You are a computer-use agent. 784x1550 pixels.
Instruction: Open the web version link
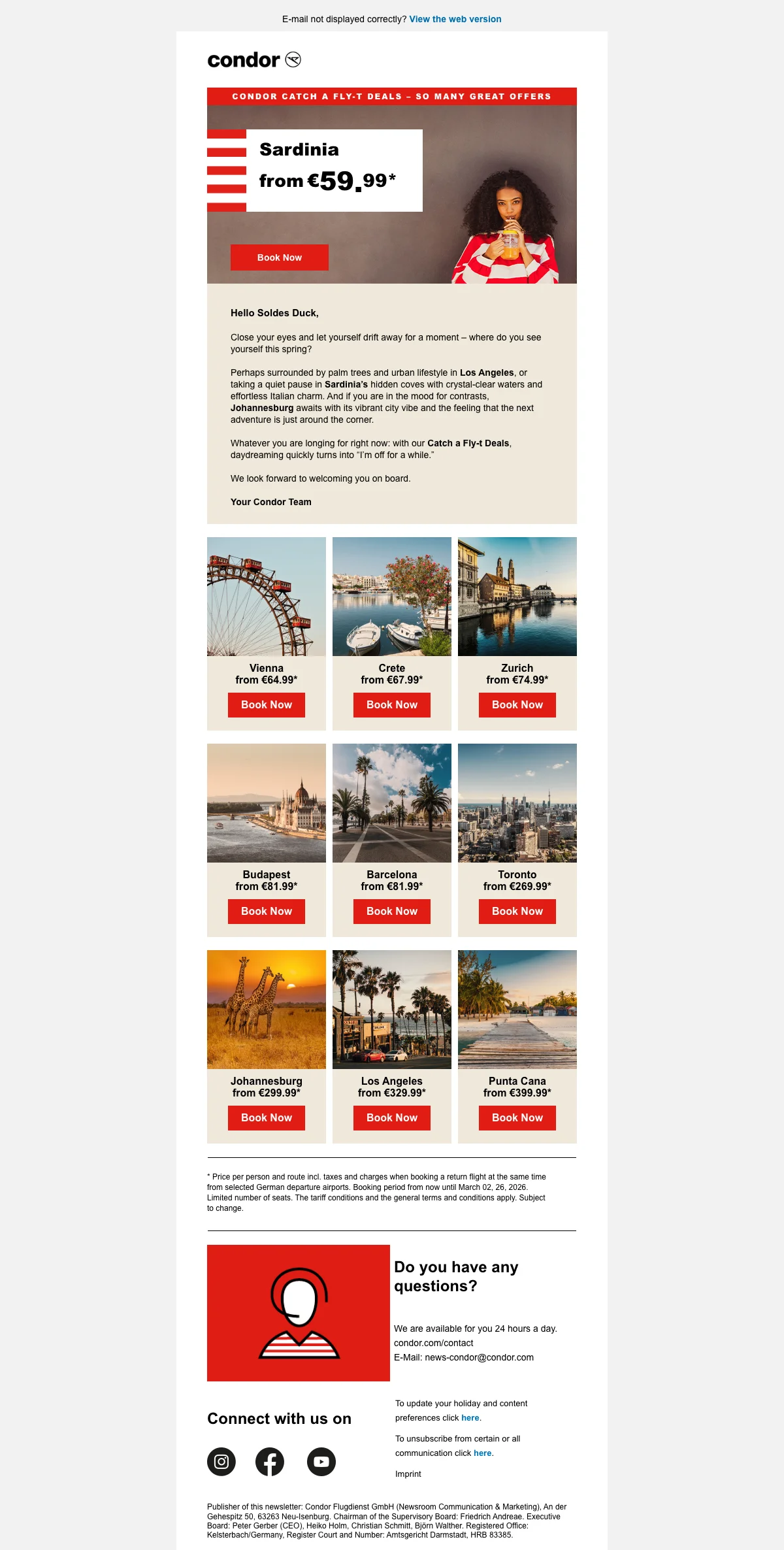[455, 19]
